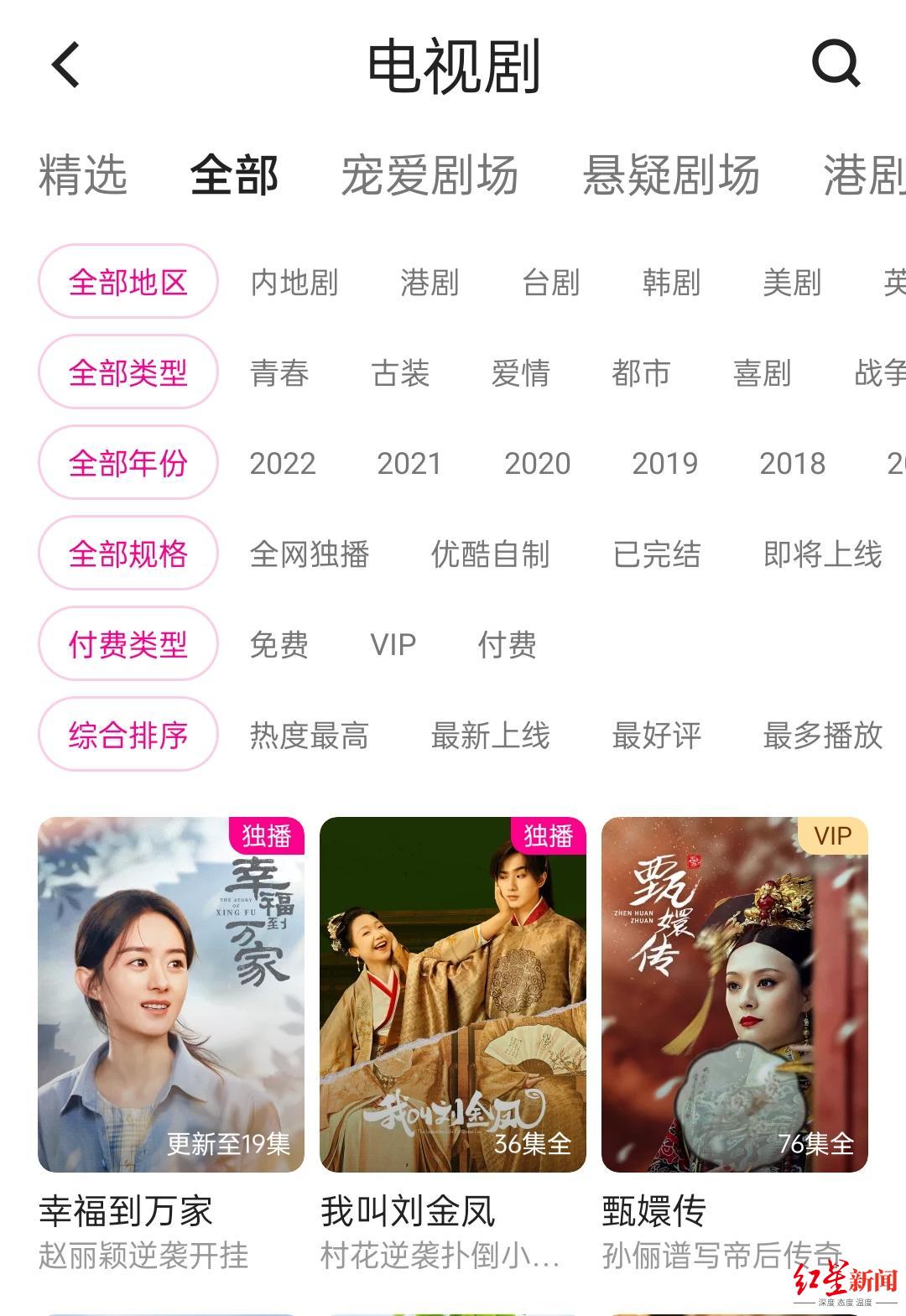The image size is (906, 1316).
Task: Filter dramas by 都市 genre
Action: 641,373
